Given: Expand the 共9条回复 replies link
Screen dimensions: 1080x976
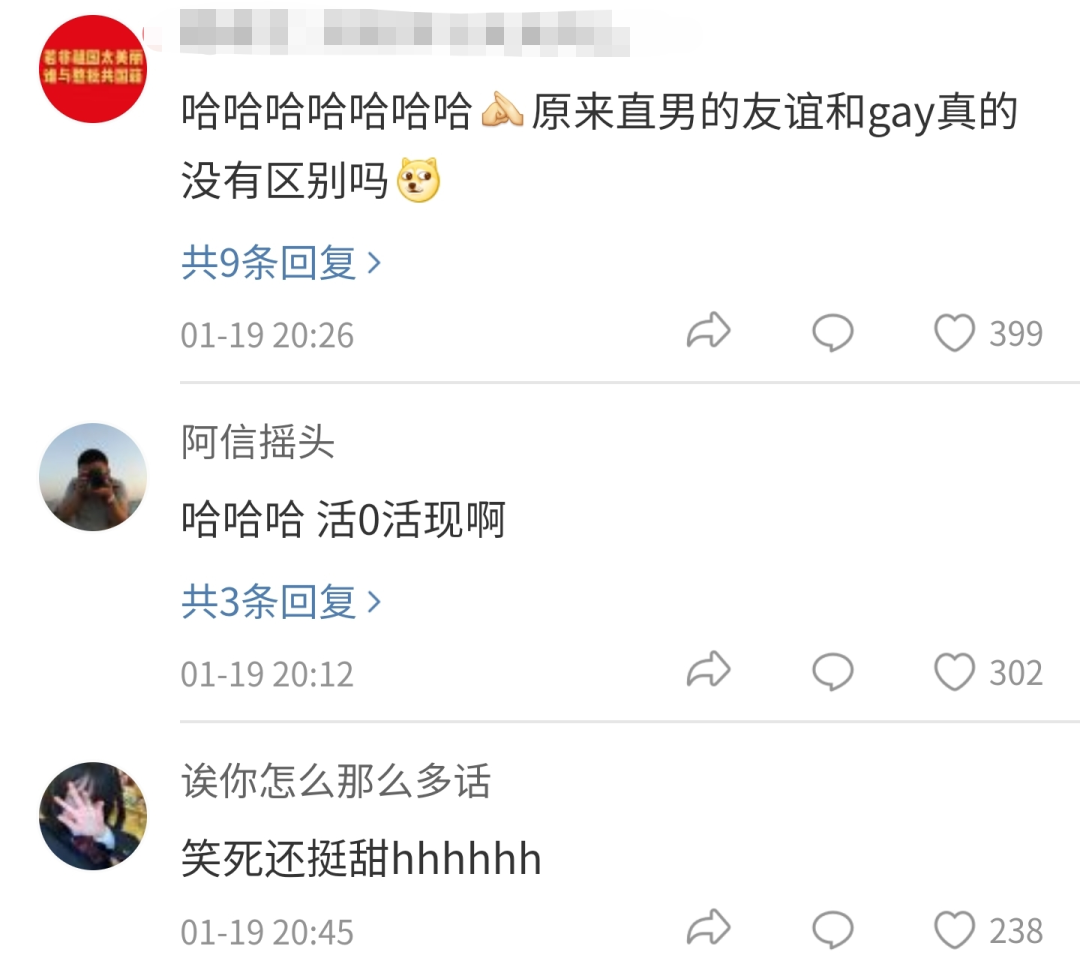Looking at the screenshot, I should [281, 263].
